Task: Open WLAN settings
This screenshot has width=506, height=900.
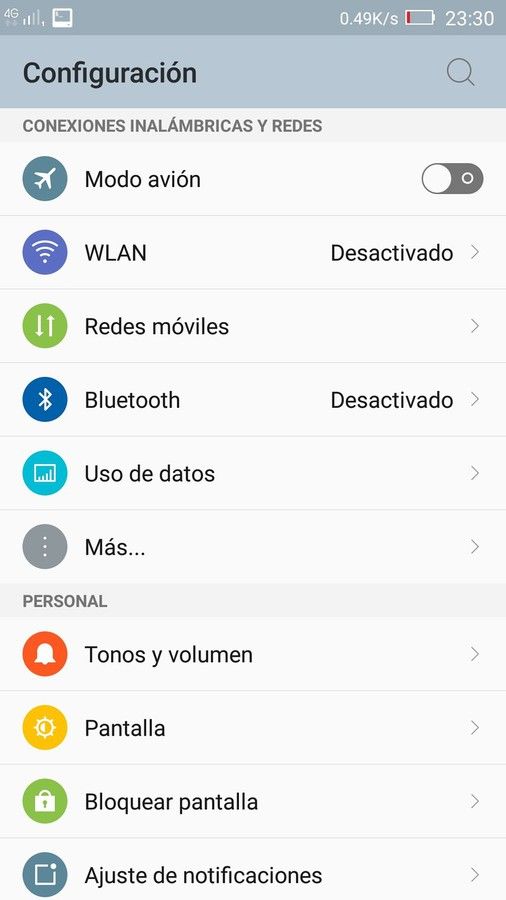Action: point(253,253)
